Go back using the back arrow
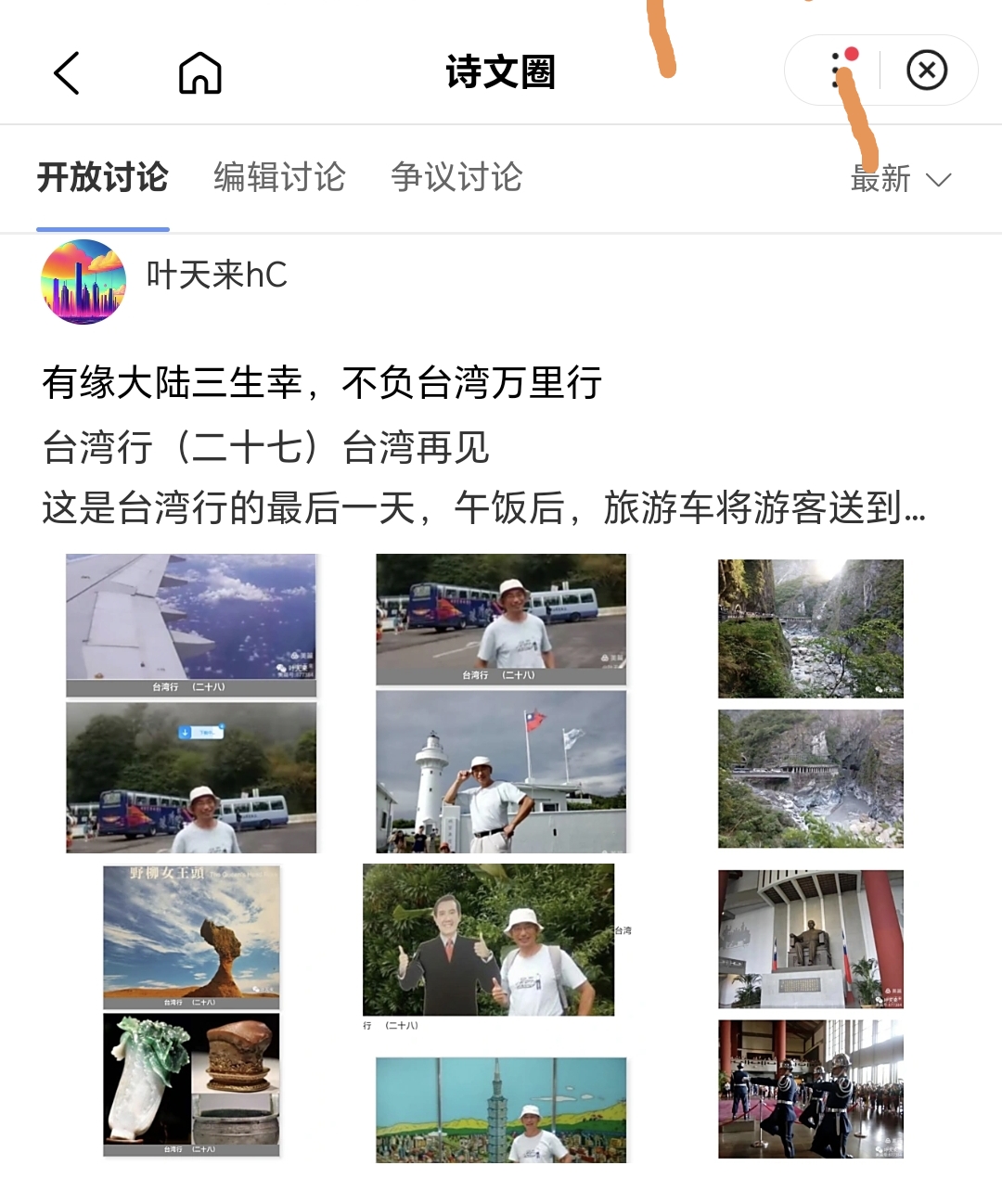Screen dimensions: 1002x1204 coord(67,73)
